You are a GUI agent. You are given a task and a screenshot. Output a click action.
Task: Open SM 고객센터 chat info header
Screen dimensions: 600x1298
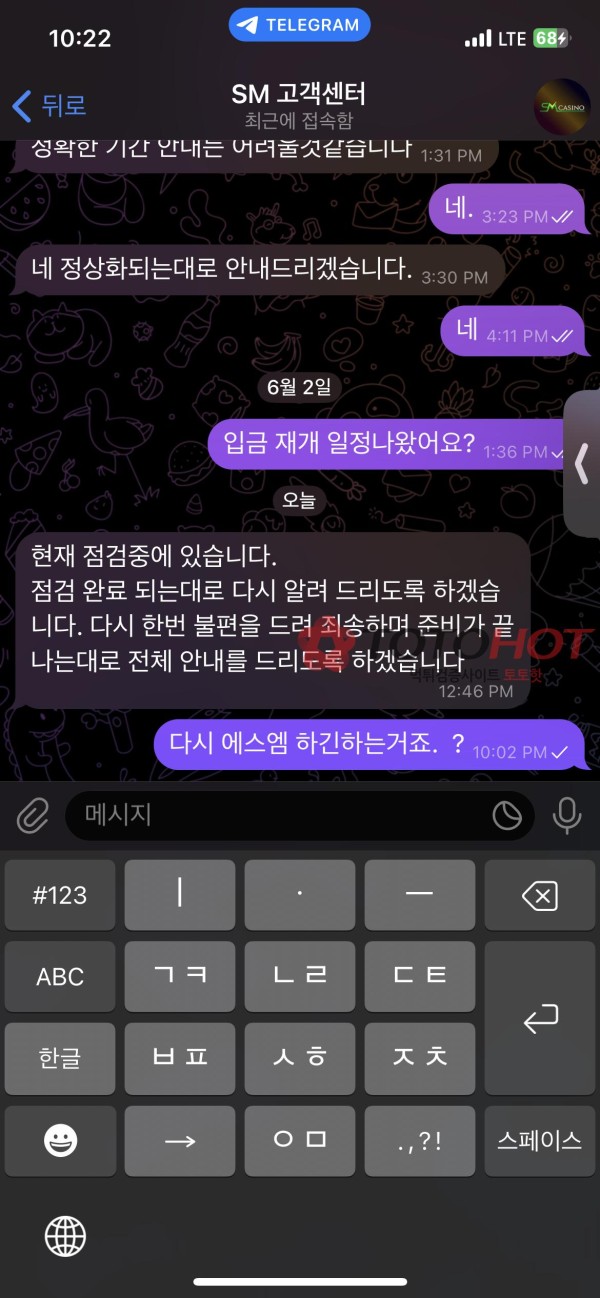coord(298,105)
